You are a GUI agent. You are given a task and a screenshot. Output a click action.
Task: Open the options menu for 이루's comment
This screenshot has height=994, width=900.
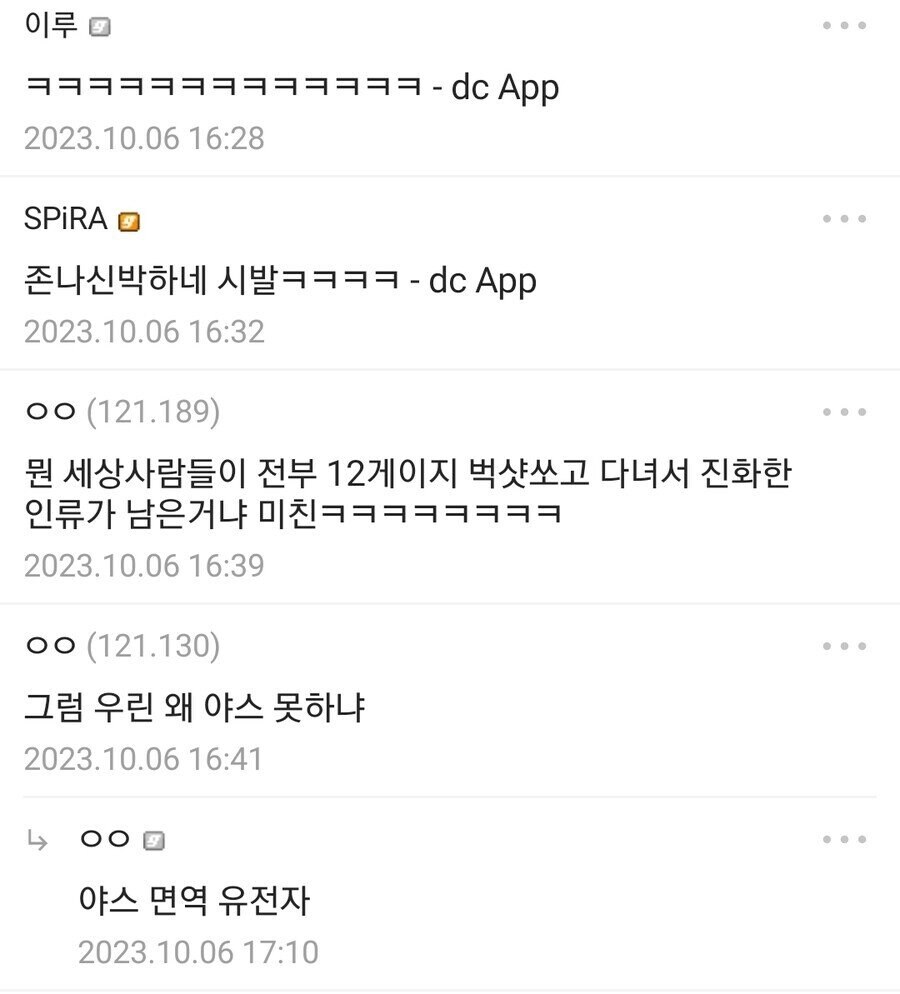(843, 26)
